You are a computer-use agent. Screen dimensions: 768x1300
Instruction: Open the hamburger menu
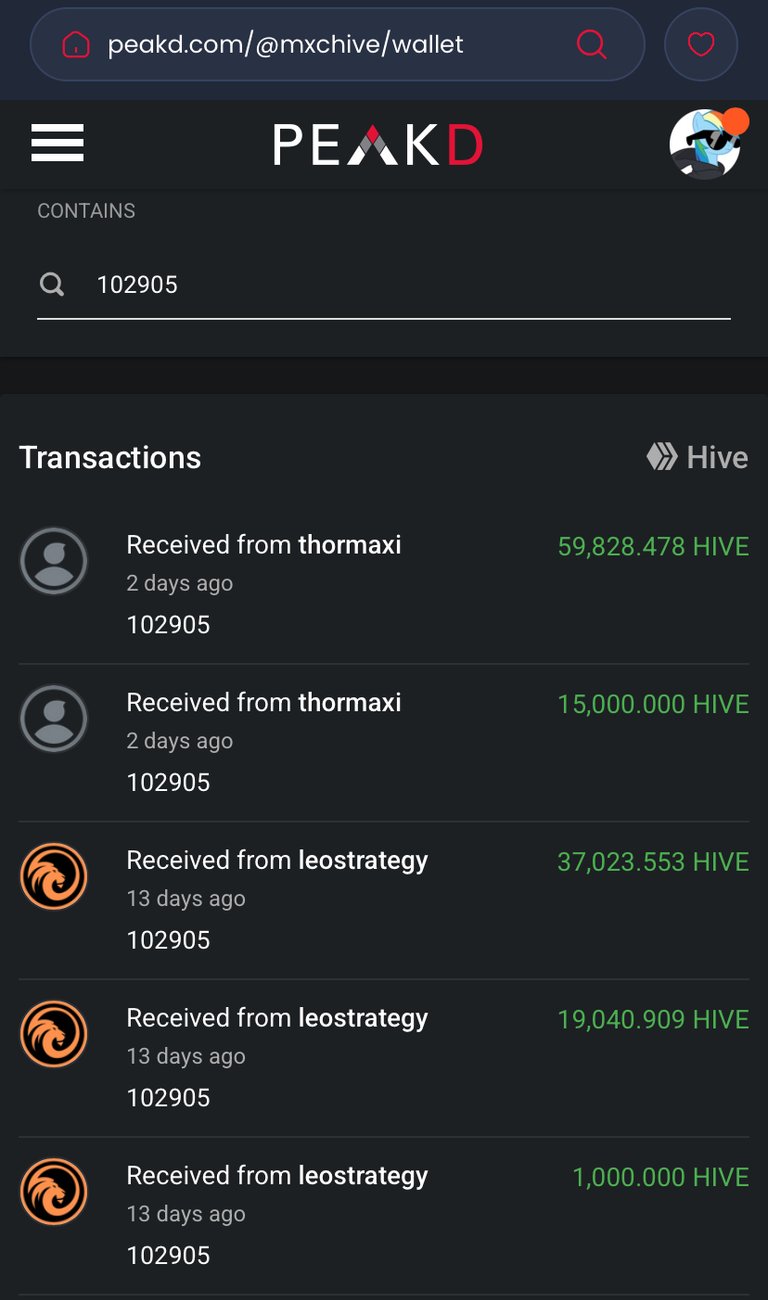[57, 143]
